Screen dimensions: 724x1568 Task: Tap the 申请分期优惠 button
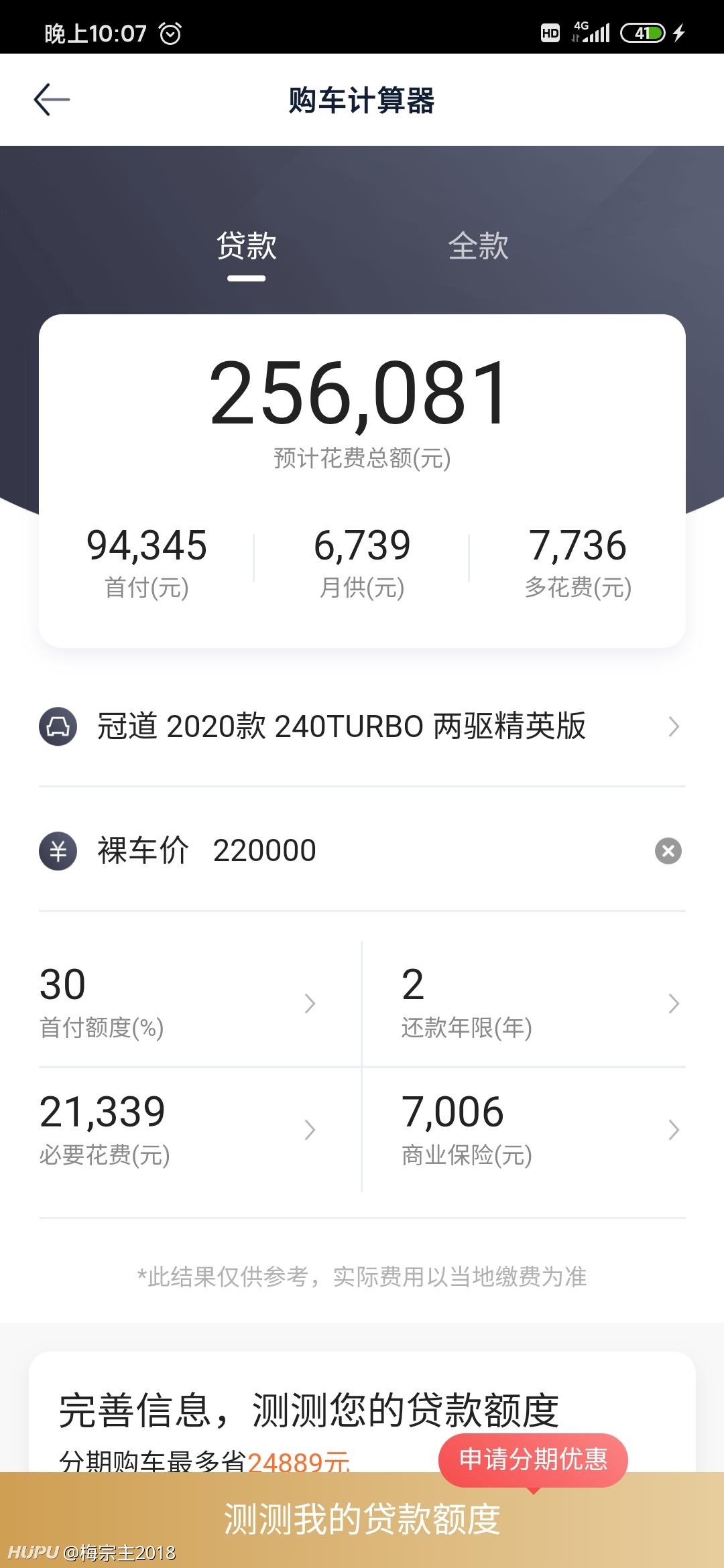pyautogui.click(x=533, y=1459)
